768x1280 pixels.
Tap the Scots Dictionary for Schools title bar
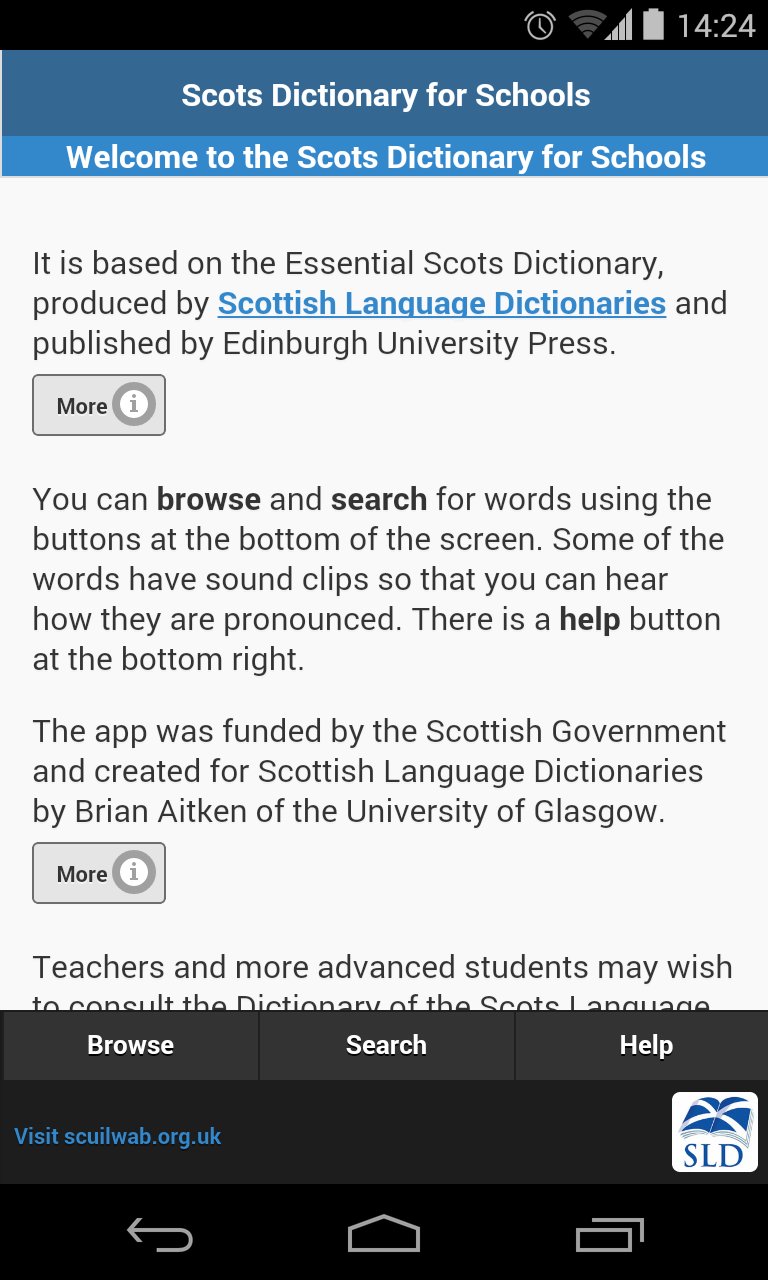pyautogui.click(x=384, y=93)
